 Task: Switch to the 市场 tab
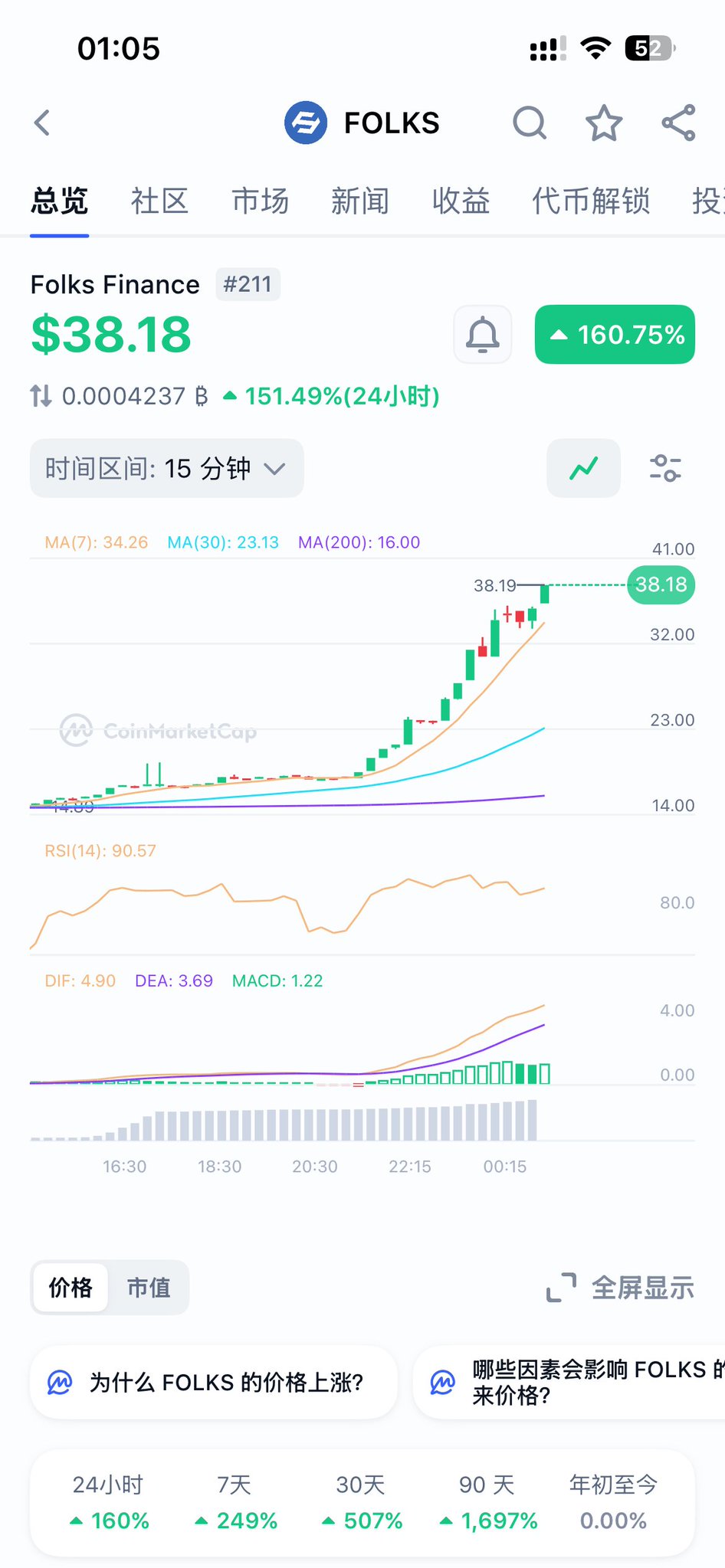pyautogui.click(x=261, y=201)
